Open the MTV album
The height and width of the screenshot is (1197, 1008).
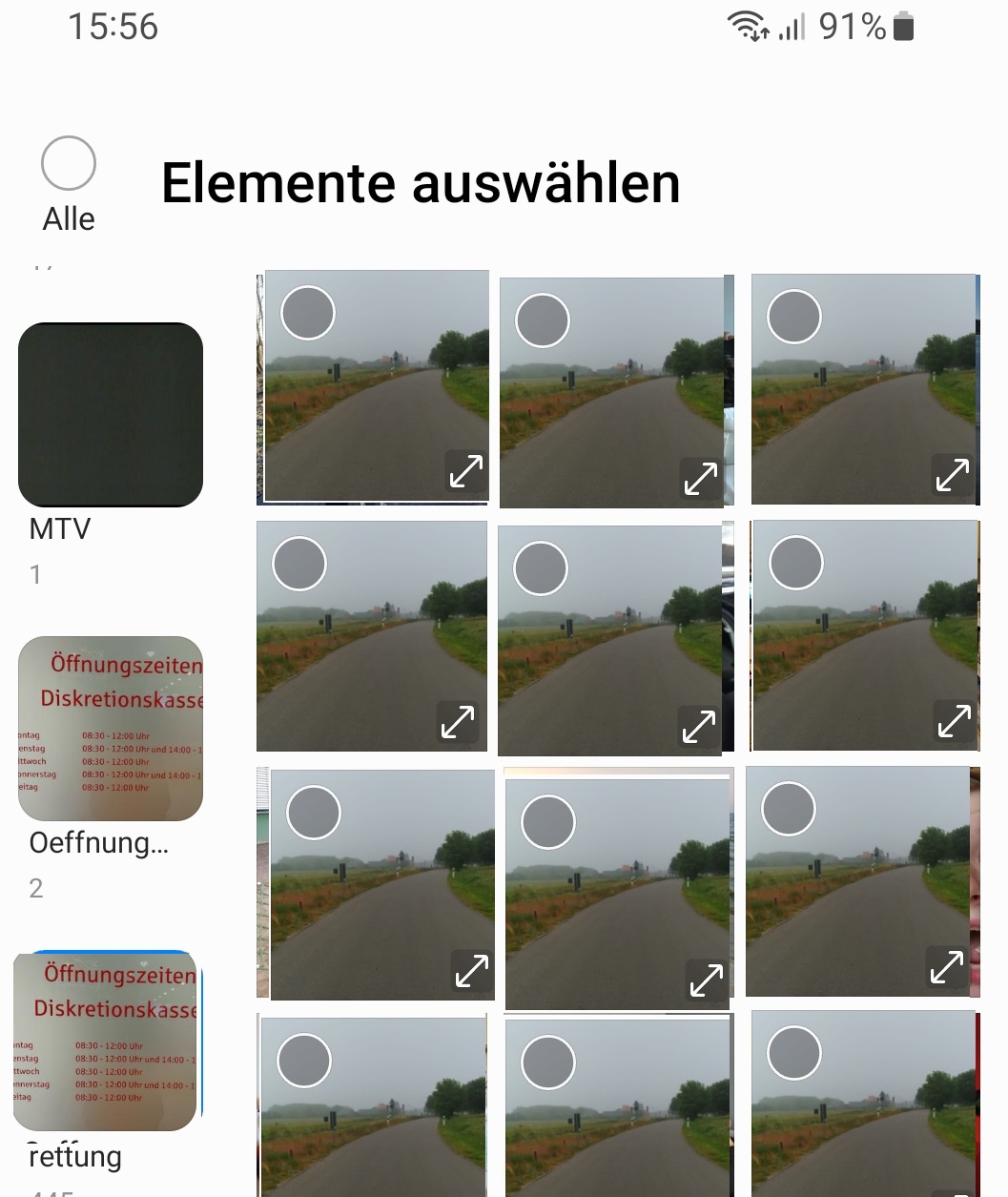[x=111, y=415]
